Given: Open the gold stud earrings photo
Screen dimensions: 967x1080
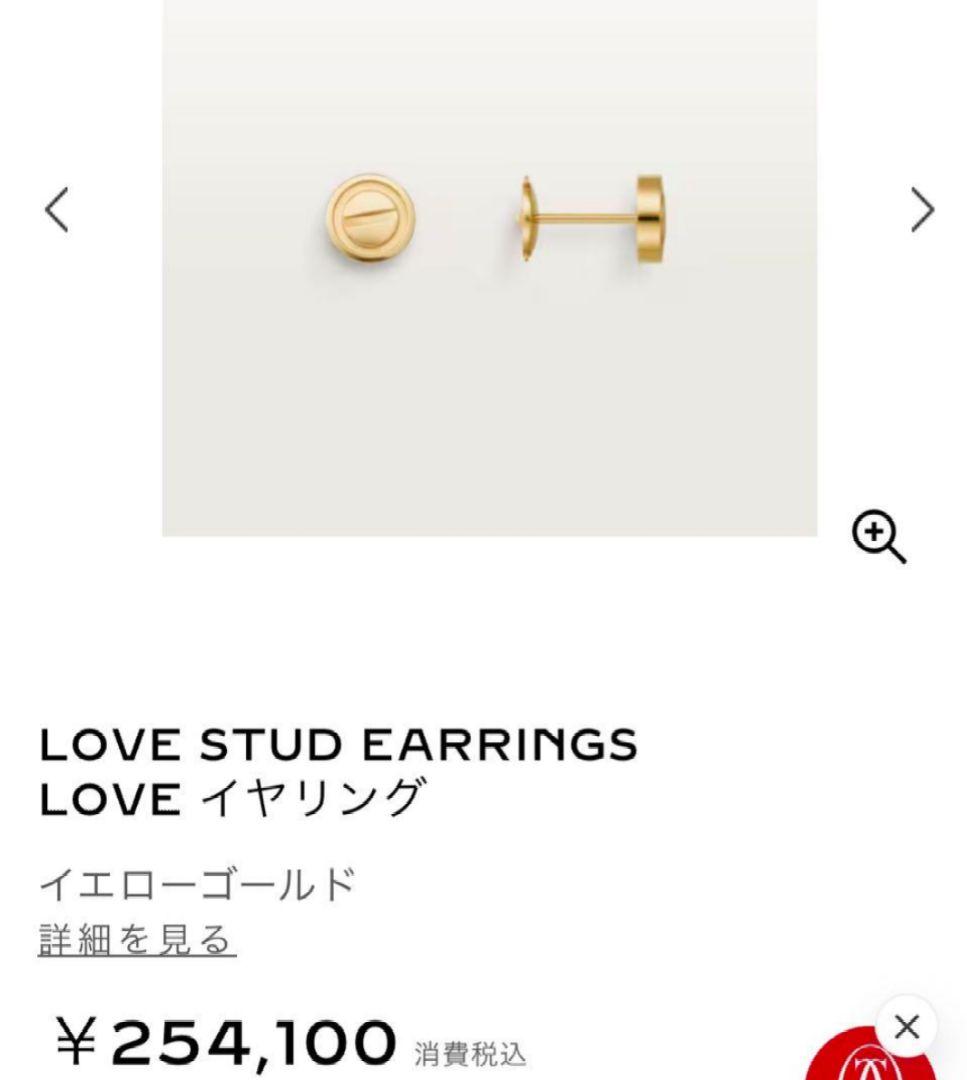Looking at the screenshot, I should pos(489,267).
